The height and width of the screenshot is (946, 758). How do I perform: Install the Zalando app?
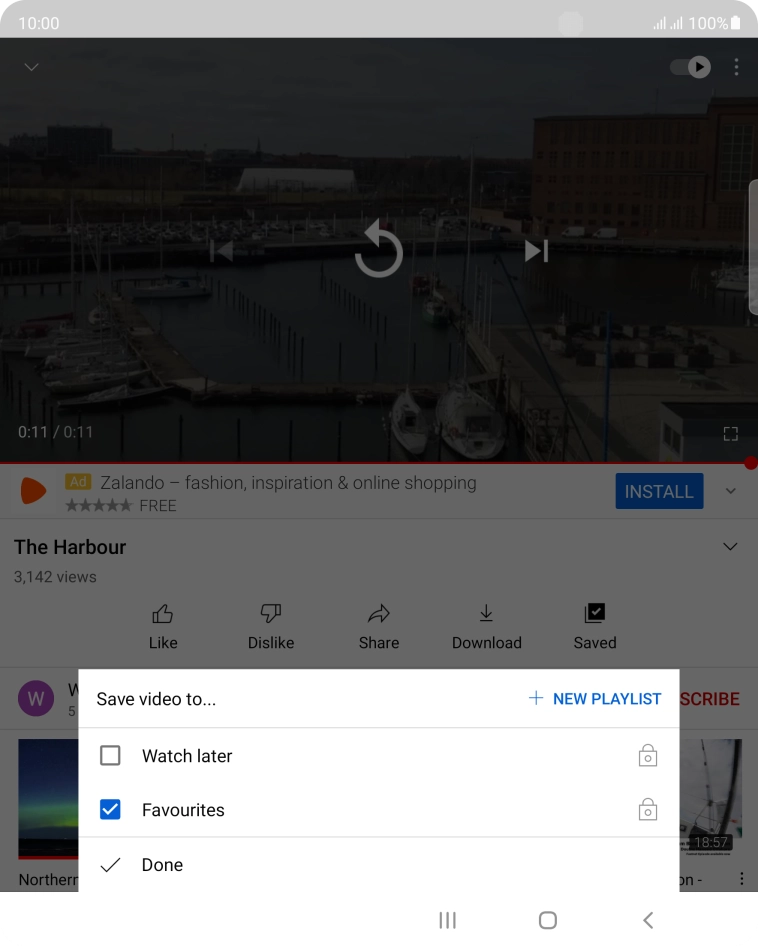(659, 491)
